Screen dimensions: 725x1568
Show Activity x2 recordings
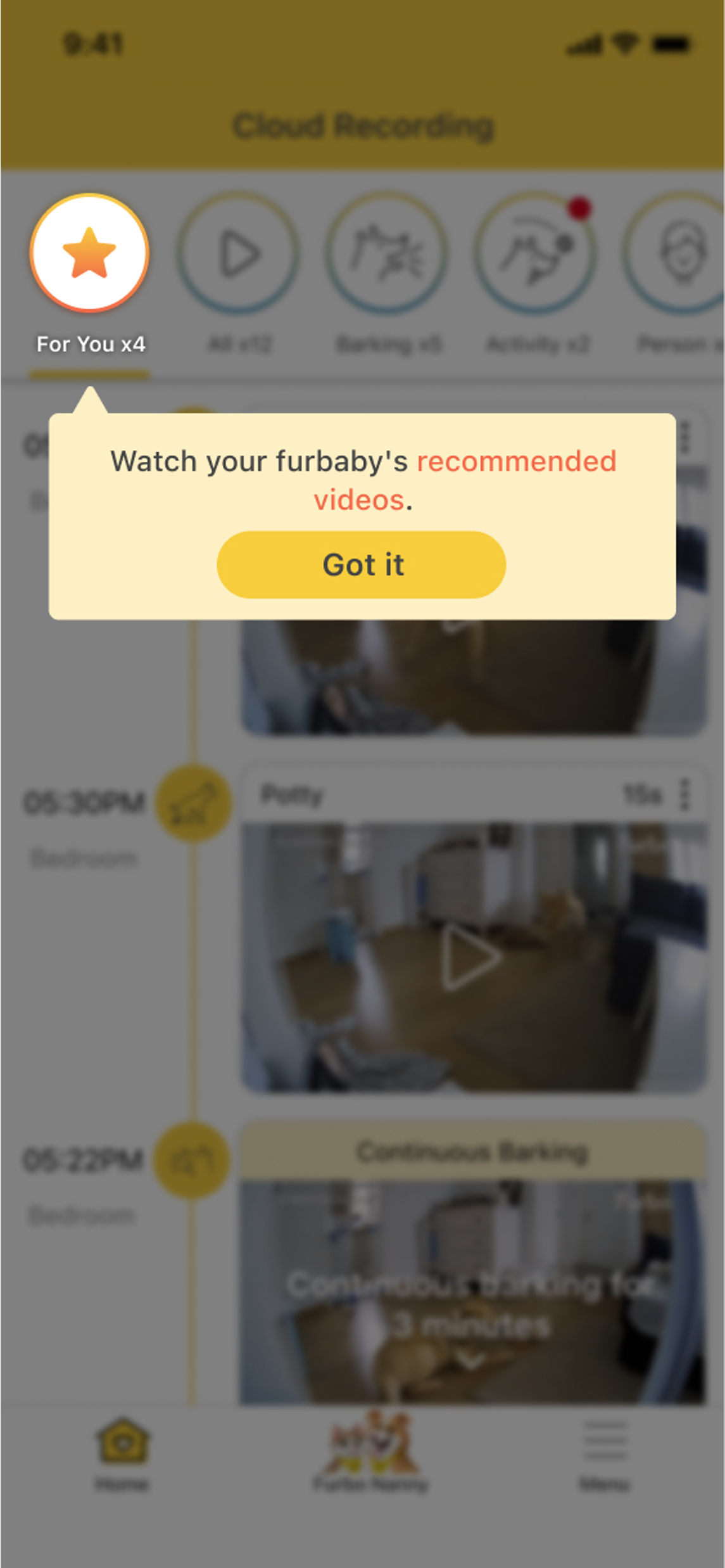pos(536,253)
